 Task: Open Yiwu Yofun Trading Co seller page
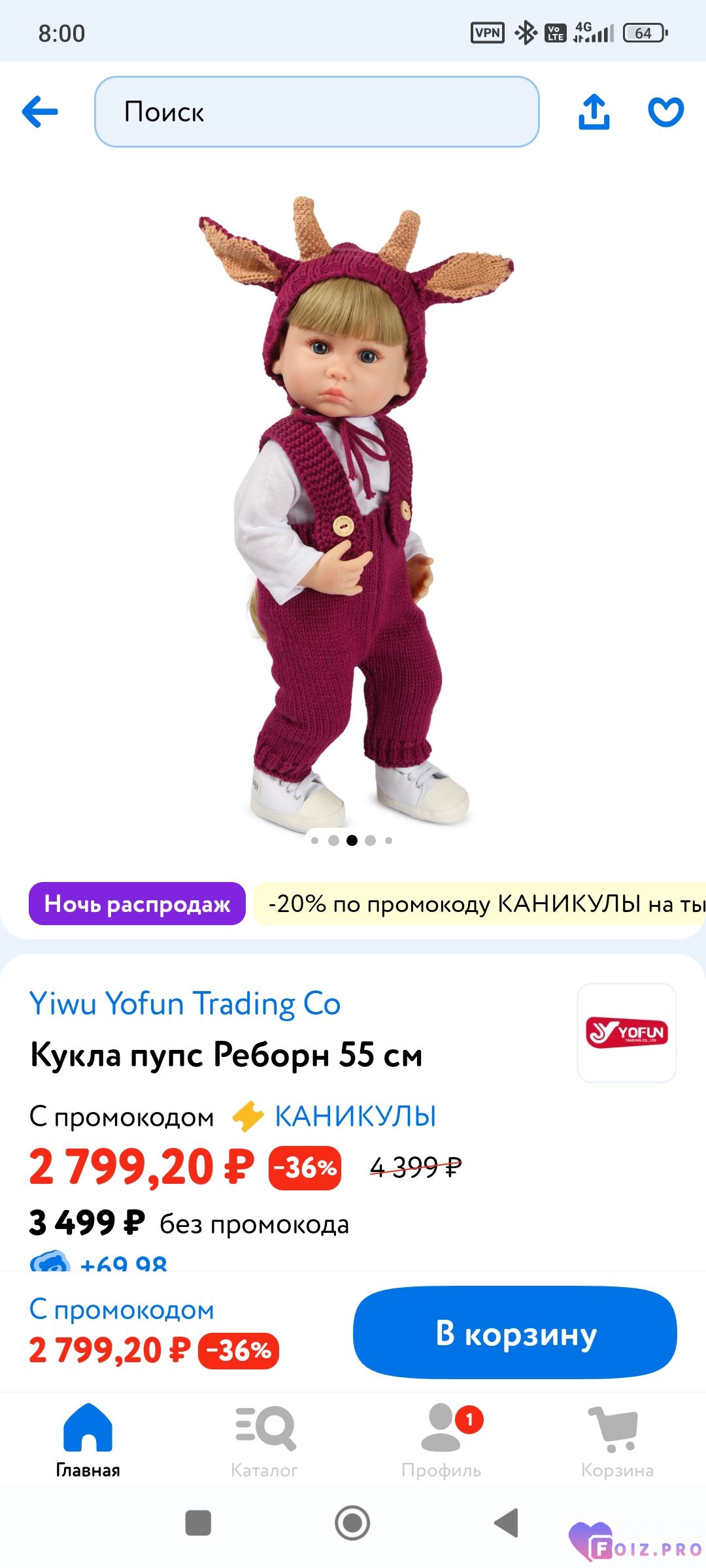pos(185,1004)
